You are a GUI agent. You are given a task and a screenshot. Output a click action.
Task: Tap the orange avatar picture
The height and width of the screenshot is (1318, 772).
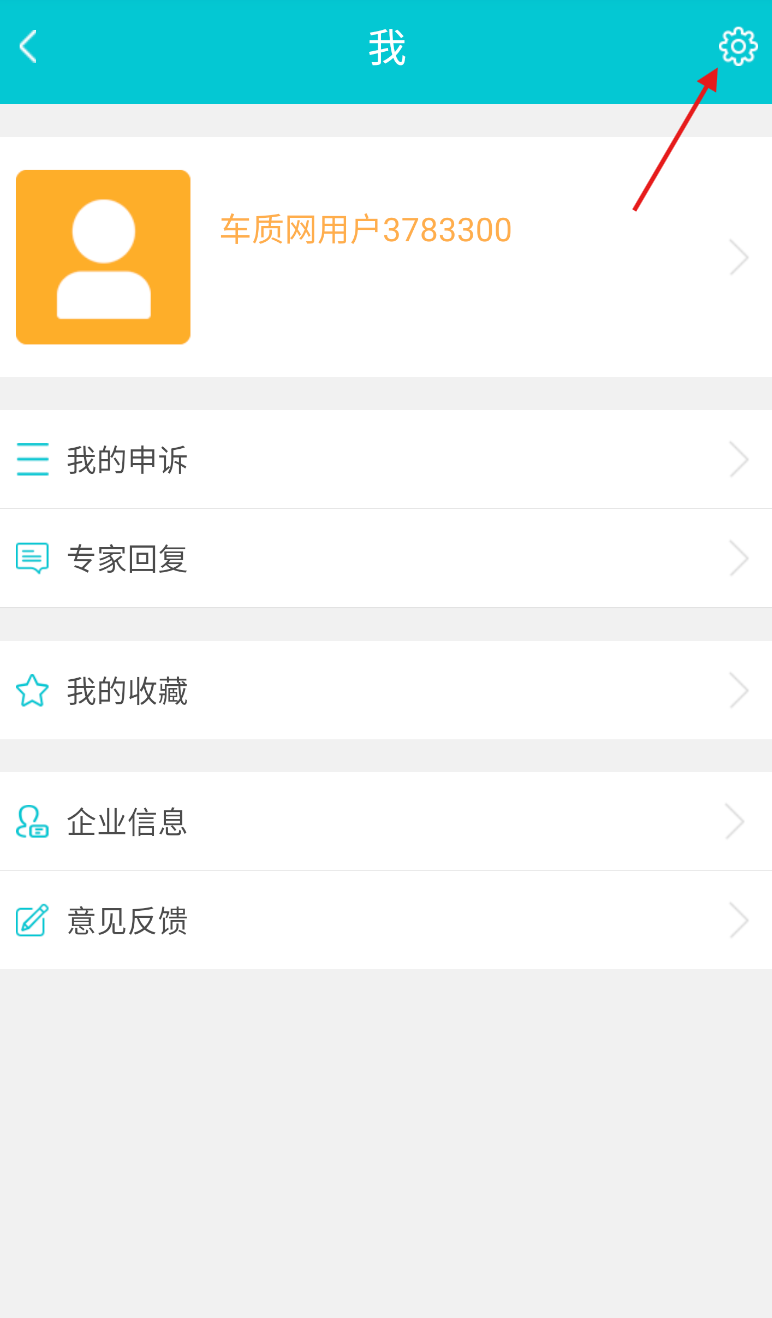click(x=103, y=257)
